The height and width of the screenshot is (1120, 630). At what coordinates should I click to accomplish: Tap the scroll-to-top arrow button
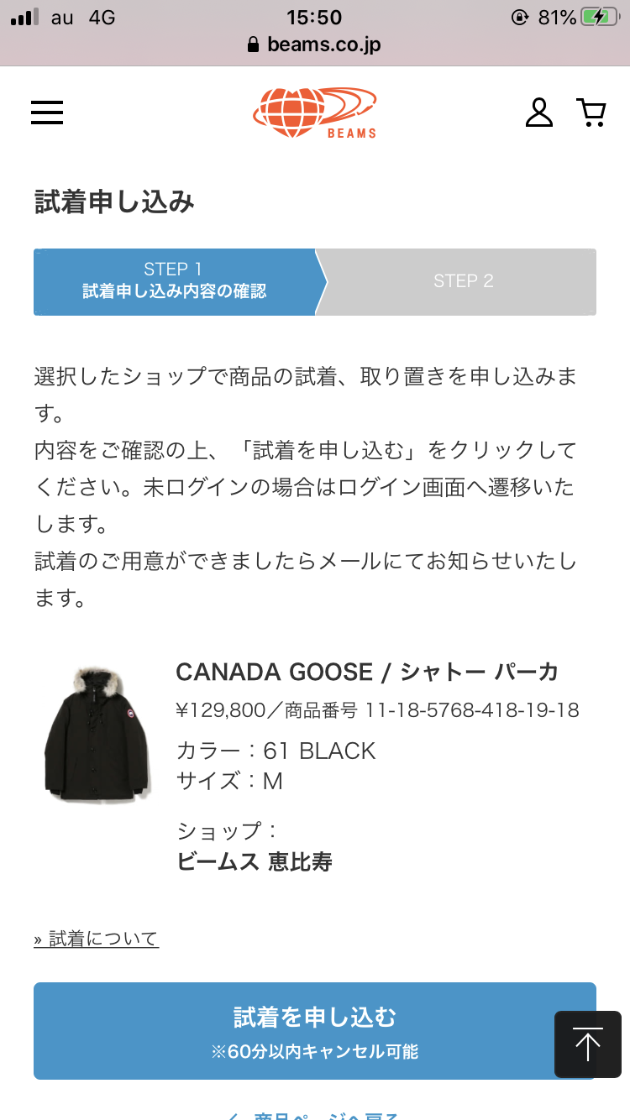click(x=588, y=1044)
